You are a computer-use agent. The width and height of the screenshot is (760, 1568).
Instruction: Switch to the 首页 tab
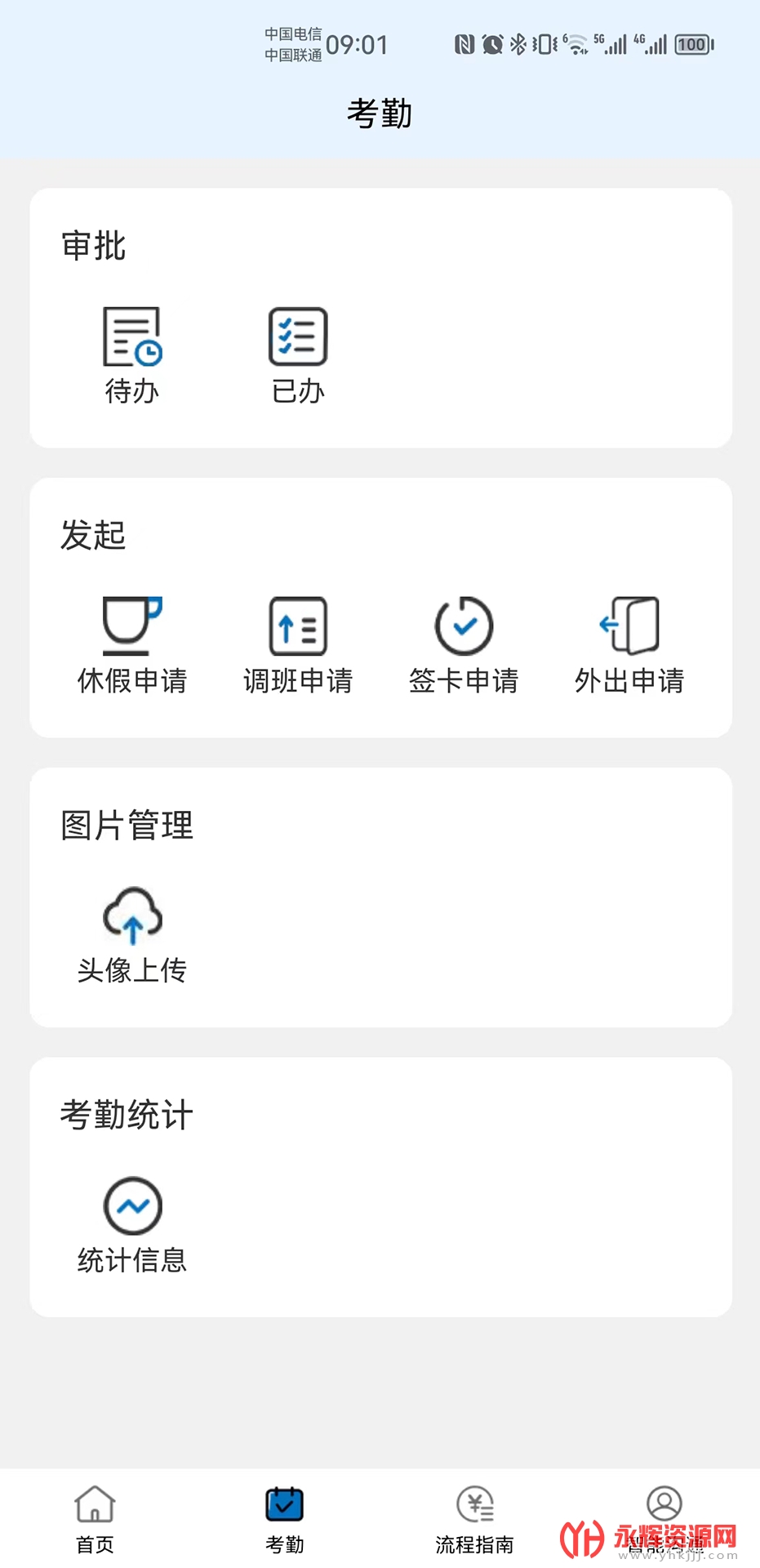(x=95, y=1518)
